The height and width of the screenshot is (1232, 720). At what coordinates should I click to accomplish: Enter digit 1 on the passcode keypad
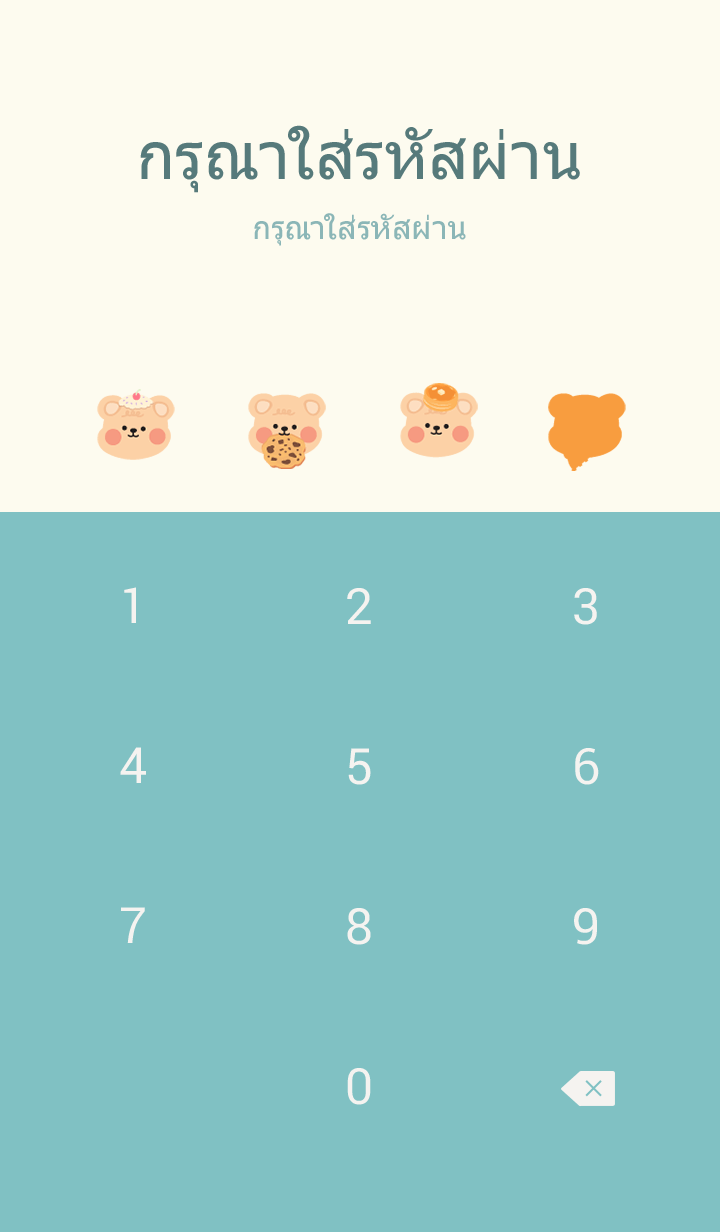(x=132, y=607)
